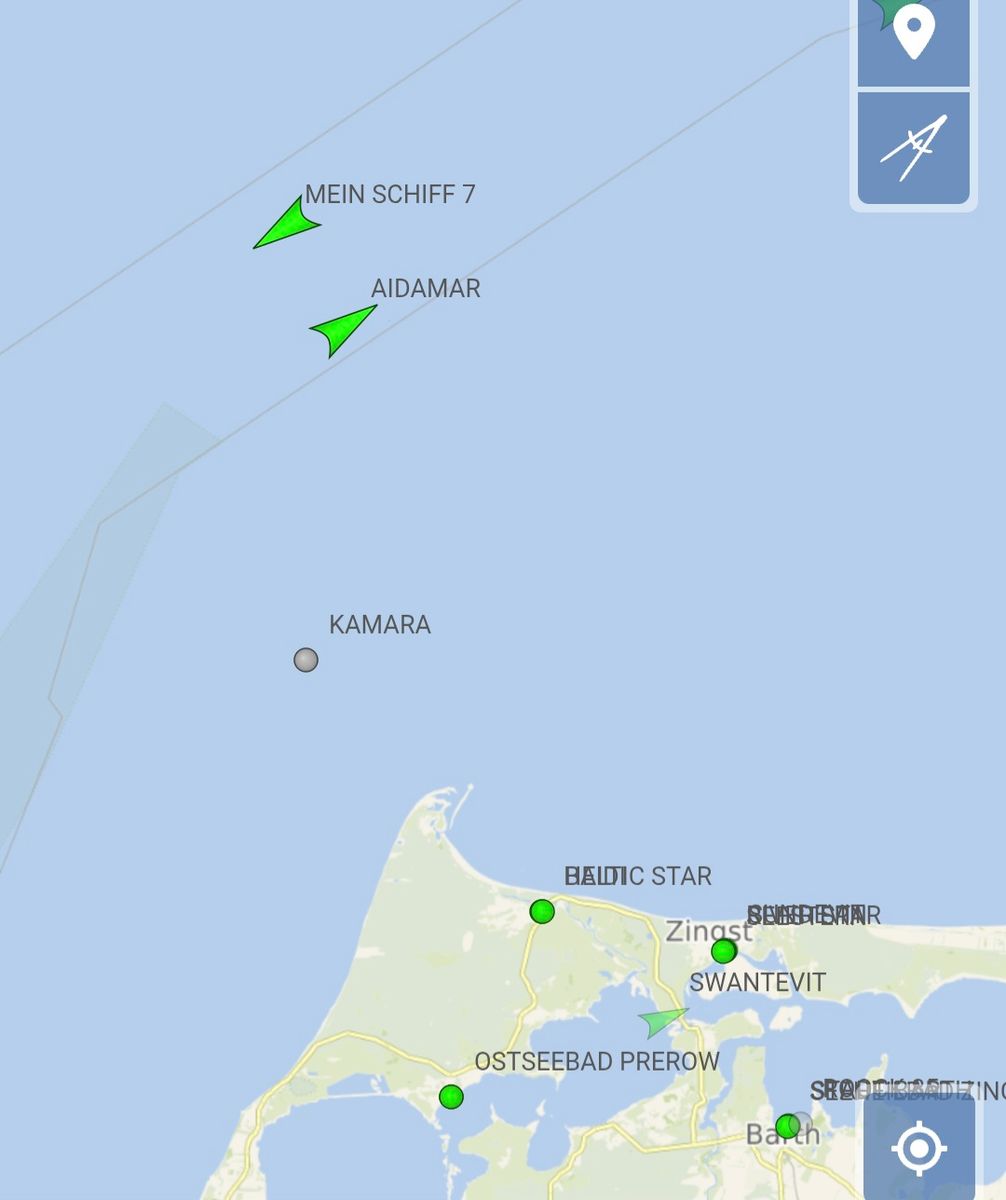Tap the SWANTEVIT vessel marker at Zingst
This screenshot has width=1006, height=1200.
(724, 951)
